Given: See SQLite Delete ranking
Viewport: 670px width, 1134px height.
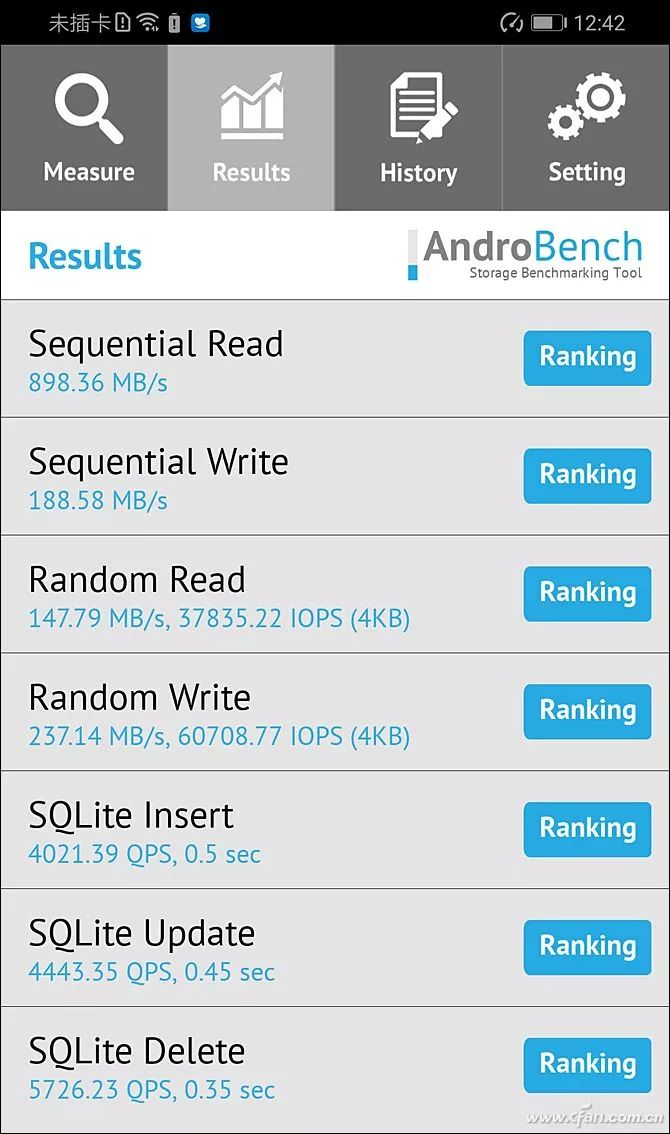Looking at the screenshot, I should point(588,1065).
